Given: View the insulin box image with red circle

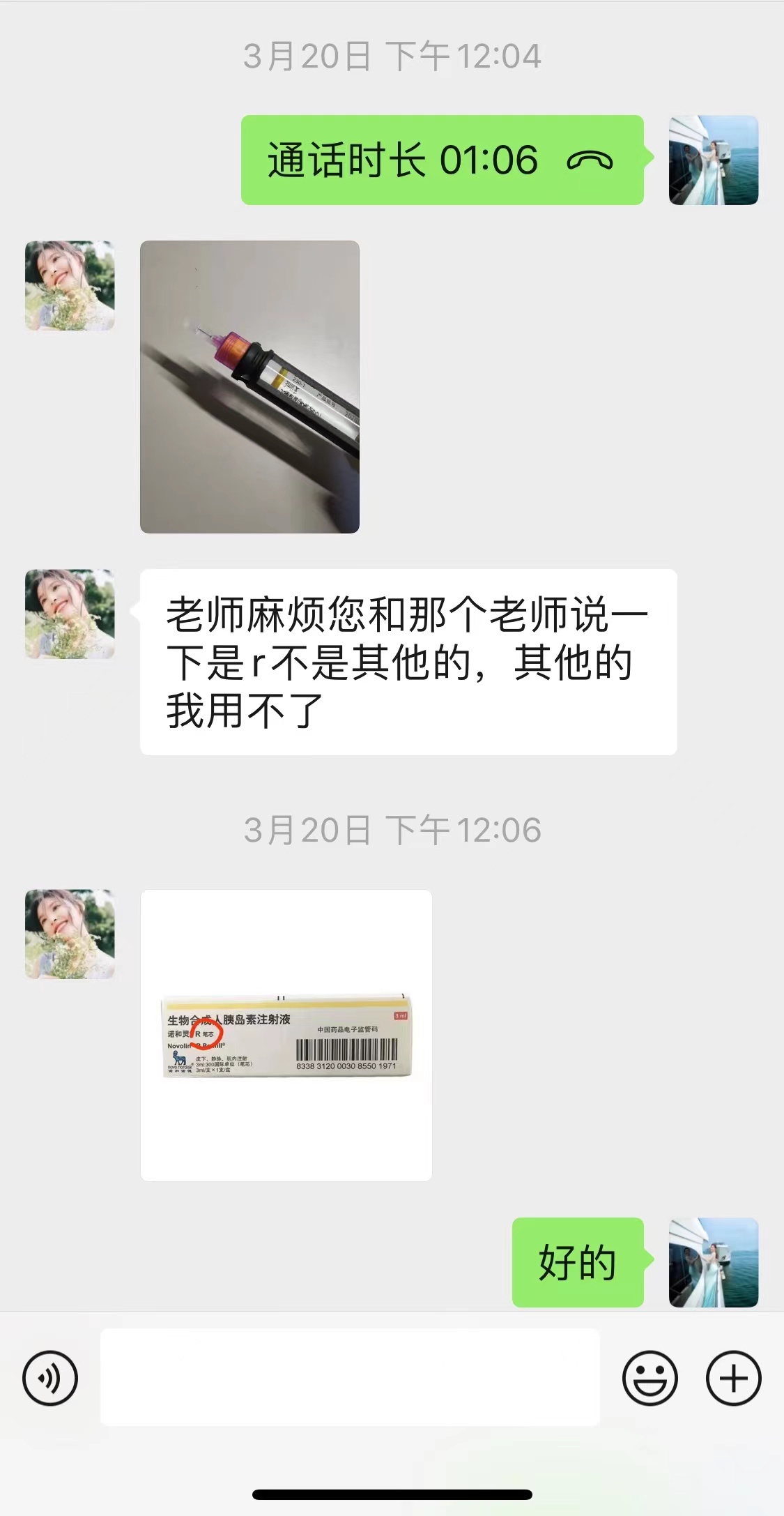Looking at the screenshot, I should pyautogui.click(x=286, y=1035).
